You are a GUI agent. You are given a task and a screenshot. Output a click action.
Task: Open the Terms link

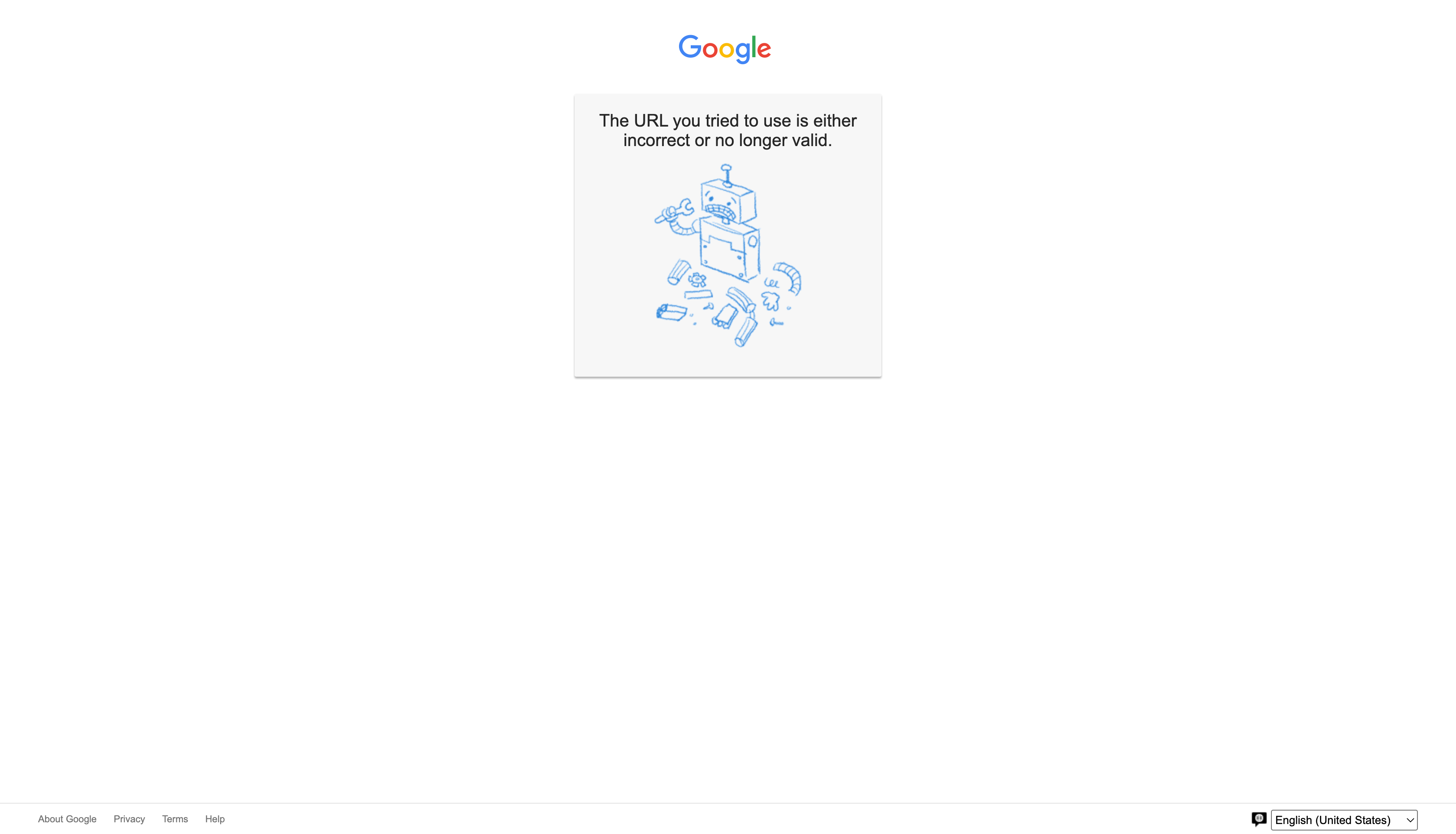[175, 819]
